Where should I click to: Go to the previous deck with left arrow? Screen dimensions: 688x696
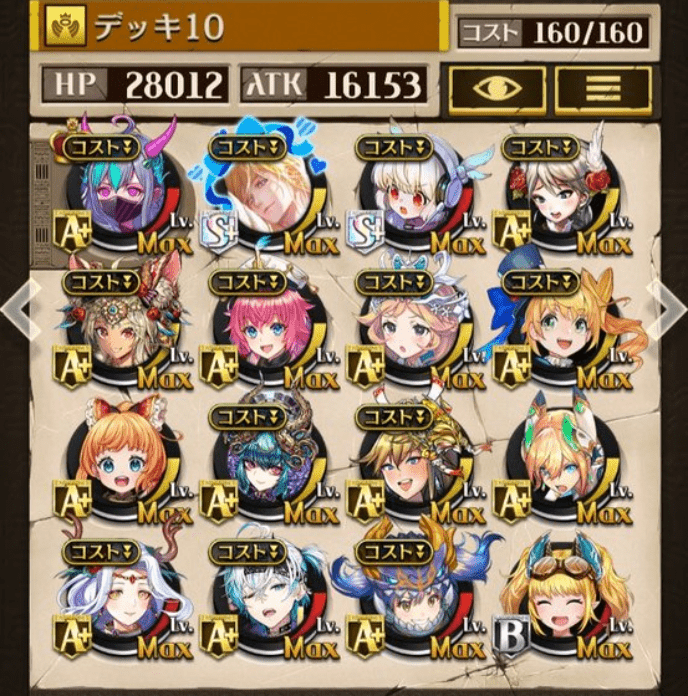coord(17,312)
